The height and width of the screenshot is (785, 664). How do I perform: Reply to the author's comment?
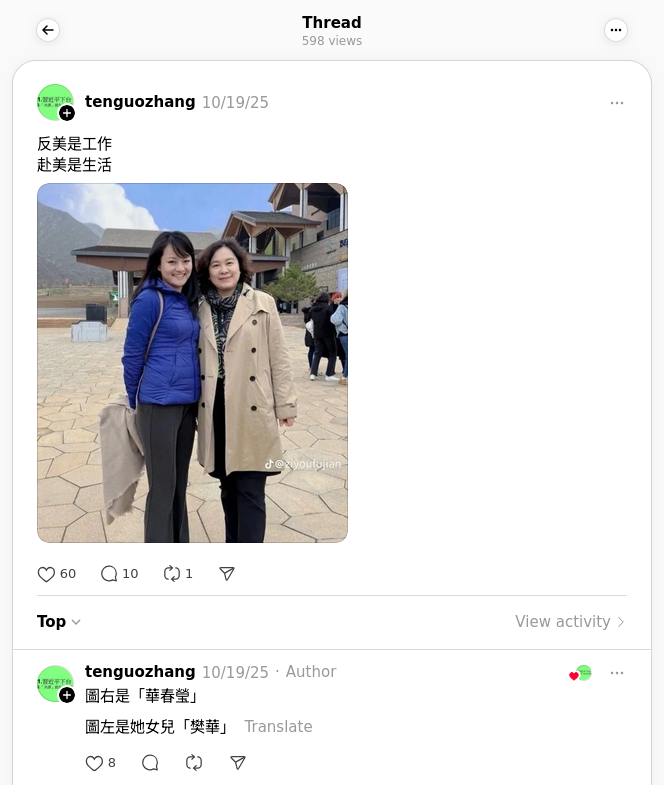coord(150,763)
